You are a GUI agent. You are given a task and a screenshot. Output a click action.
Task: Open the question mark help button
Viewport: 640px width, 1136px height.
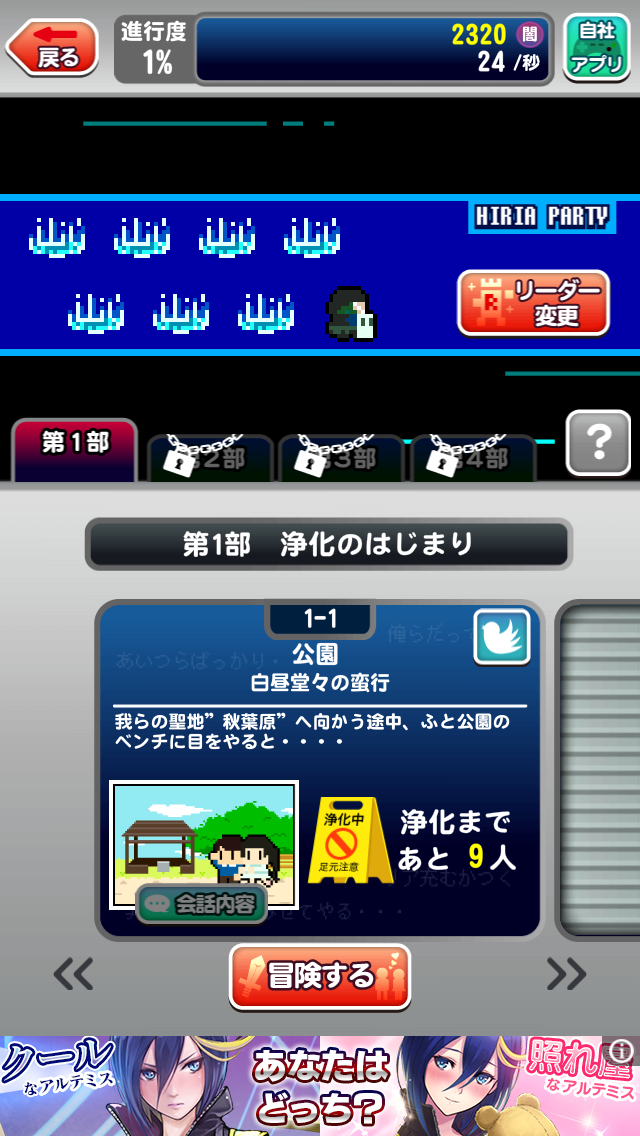pos(598,442)
